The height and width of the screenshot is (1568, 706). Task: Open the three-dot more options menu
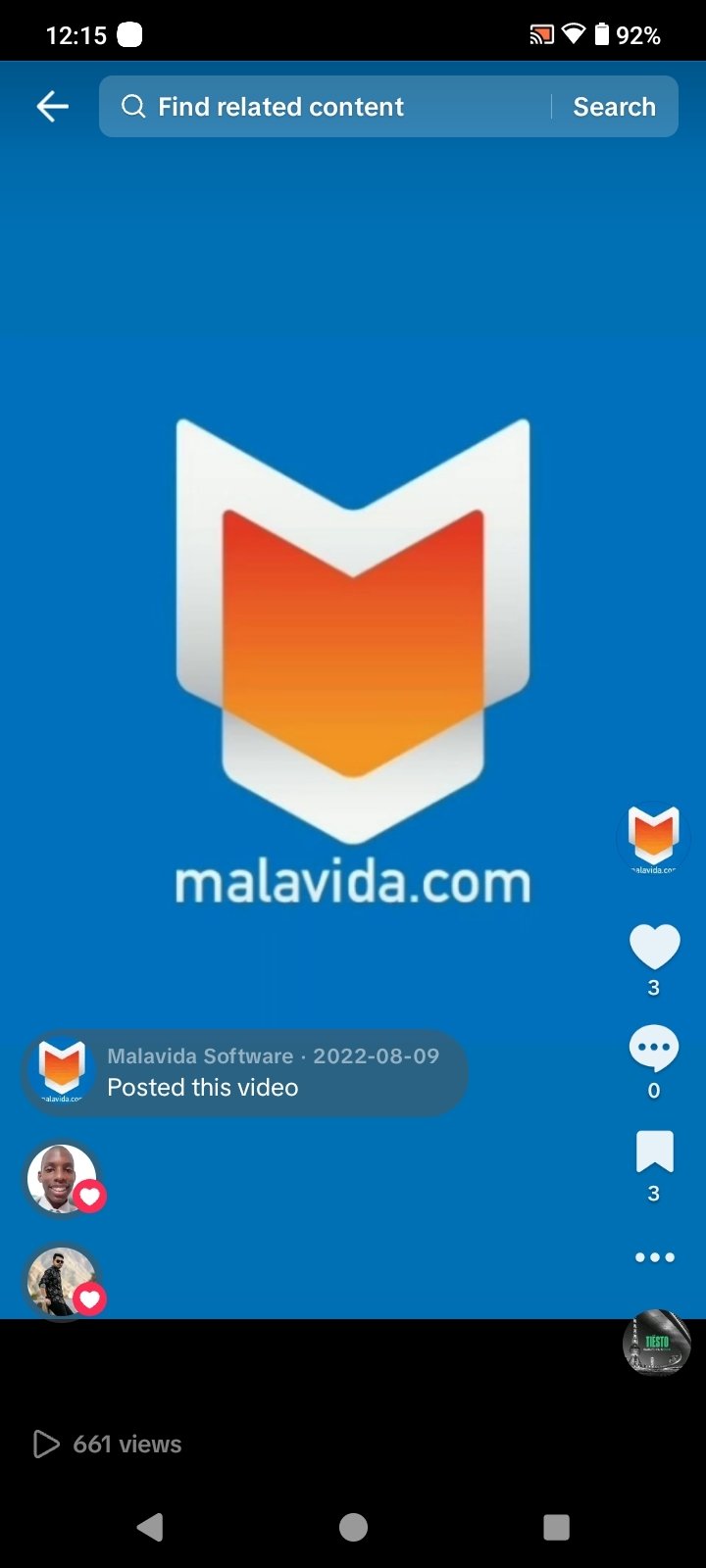654,1257
